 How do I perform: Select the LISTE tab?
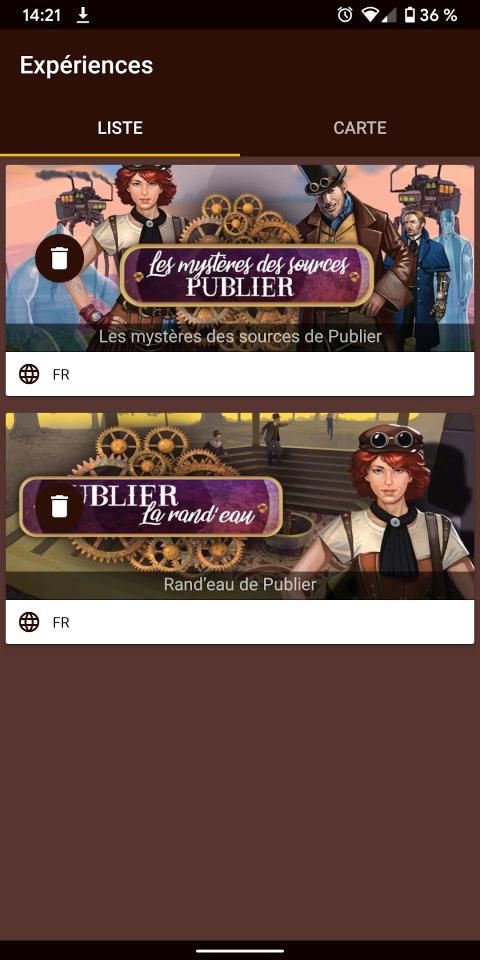(x=120, y=128)
